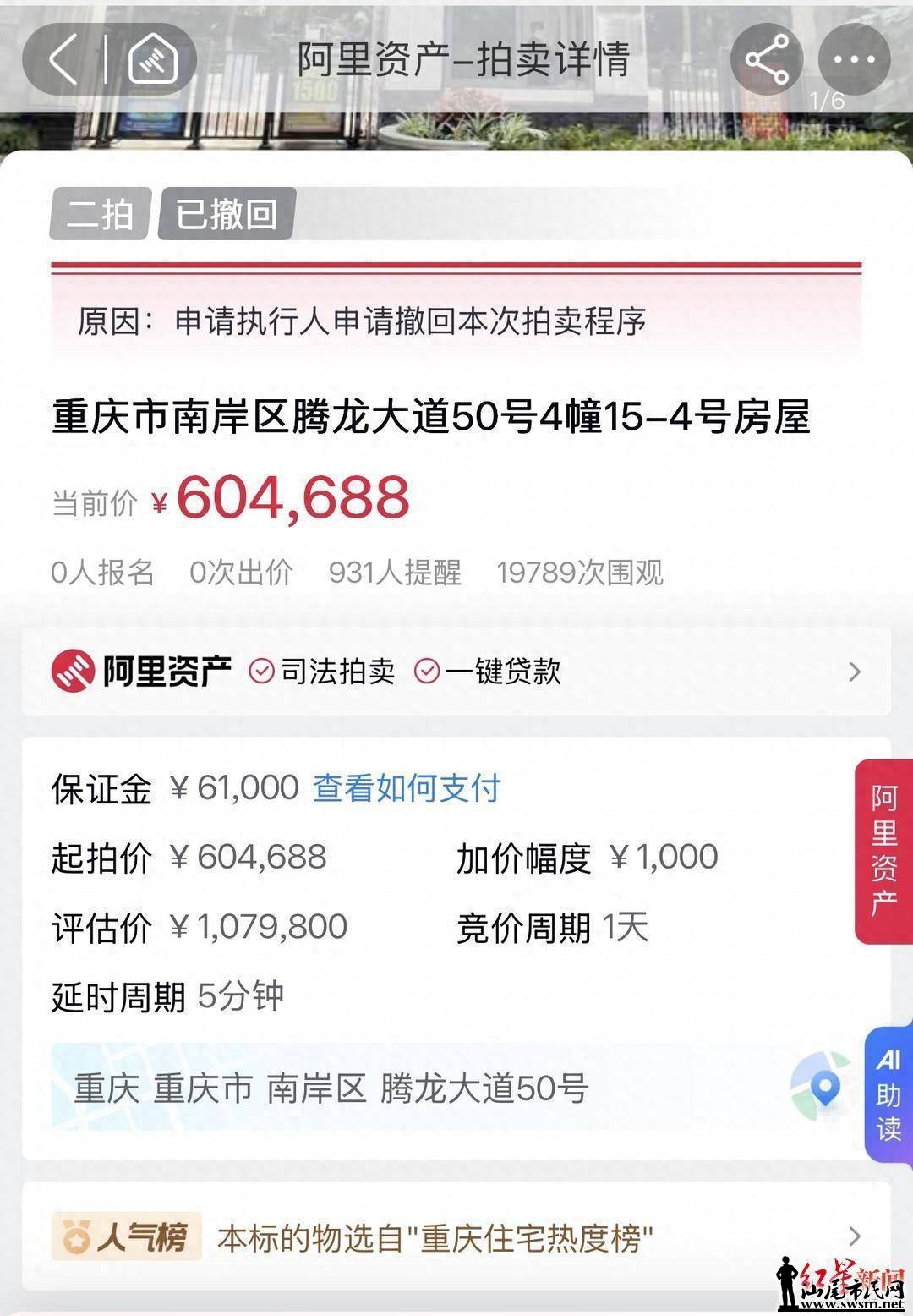The height and width of the screenshot is (1316, 913).
Task: Go back using the back arrow
Action: click(x=63, y=59)
